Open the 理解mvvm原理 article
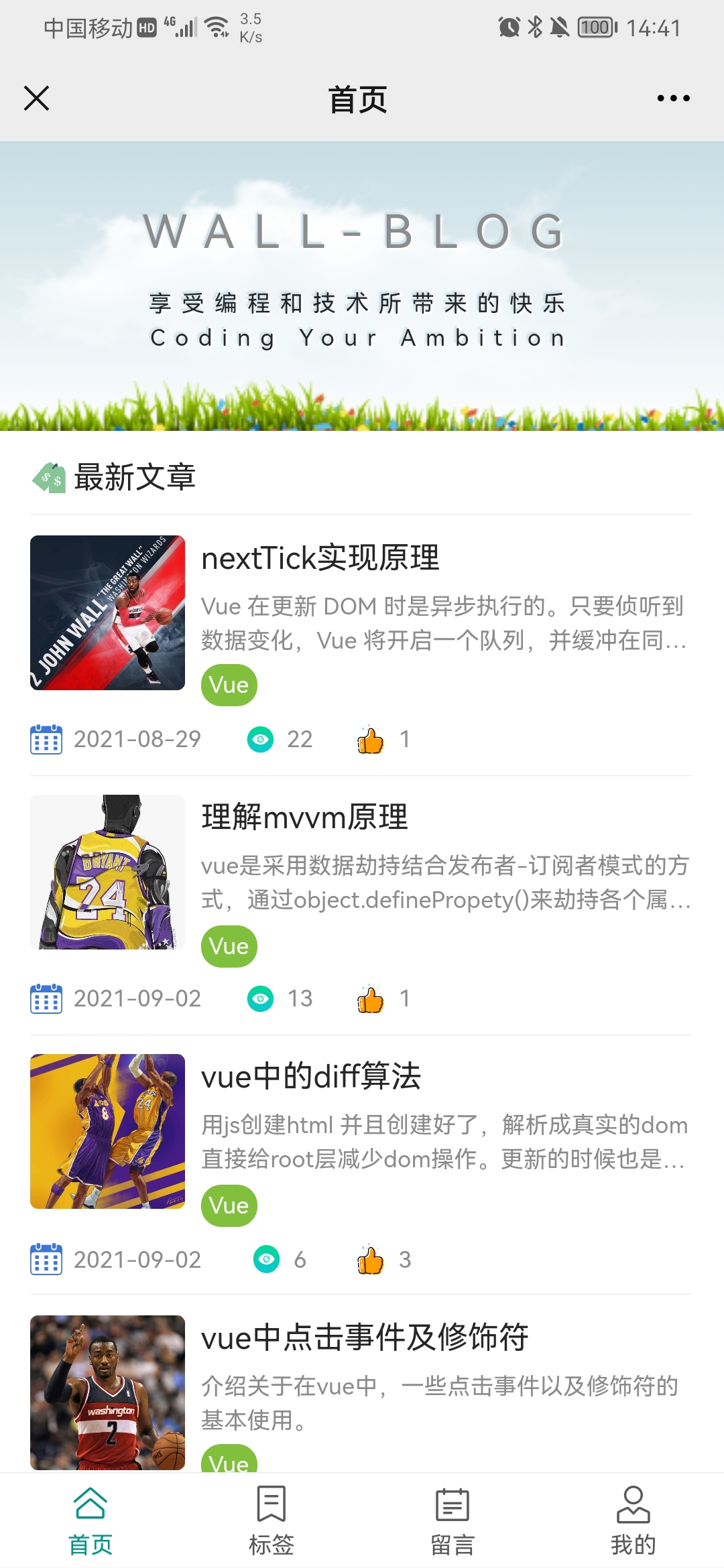 [304, 818]
